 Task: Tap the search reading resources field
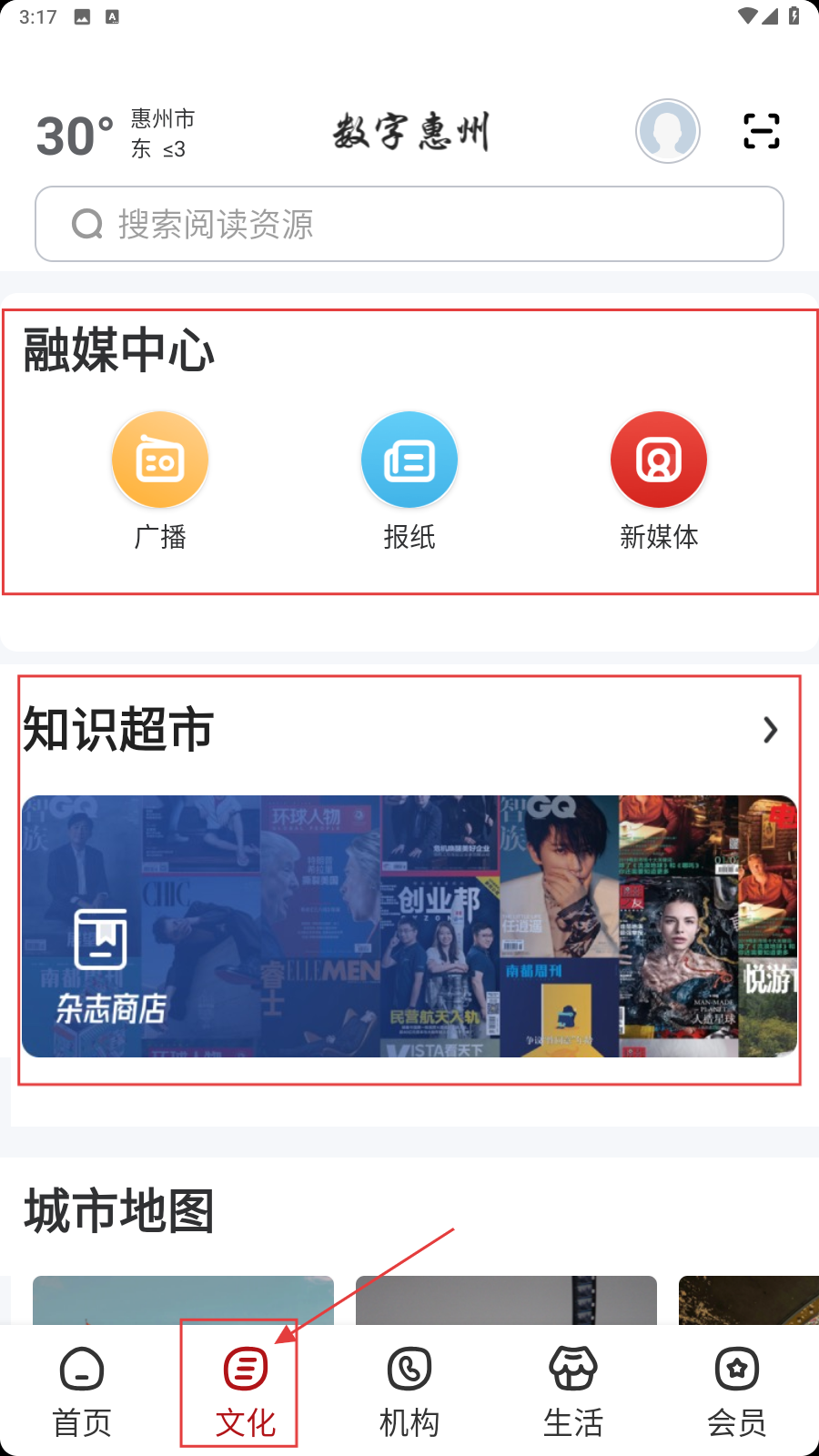[x=409, y=224]
